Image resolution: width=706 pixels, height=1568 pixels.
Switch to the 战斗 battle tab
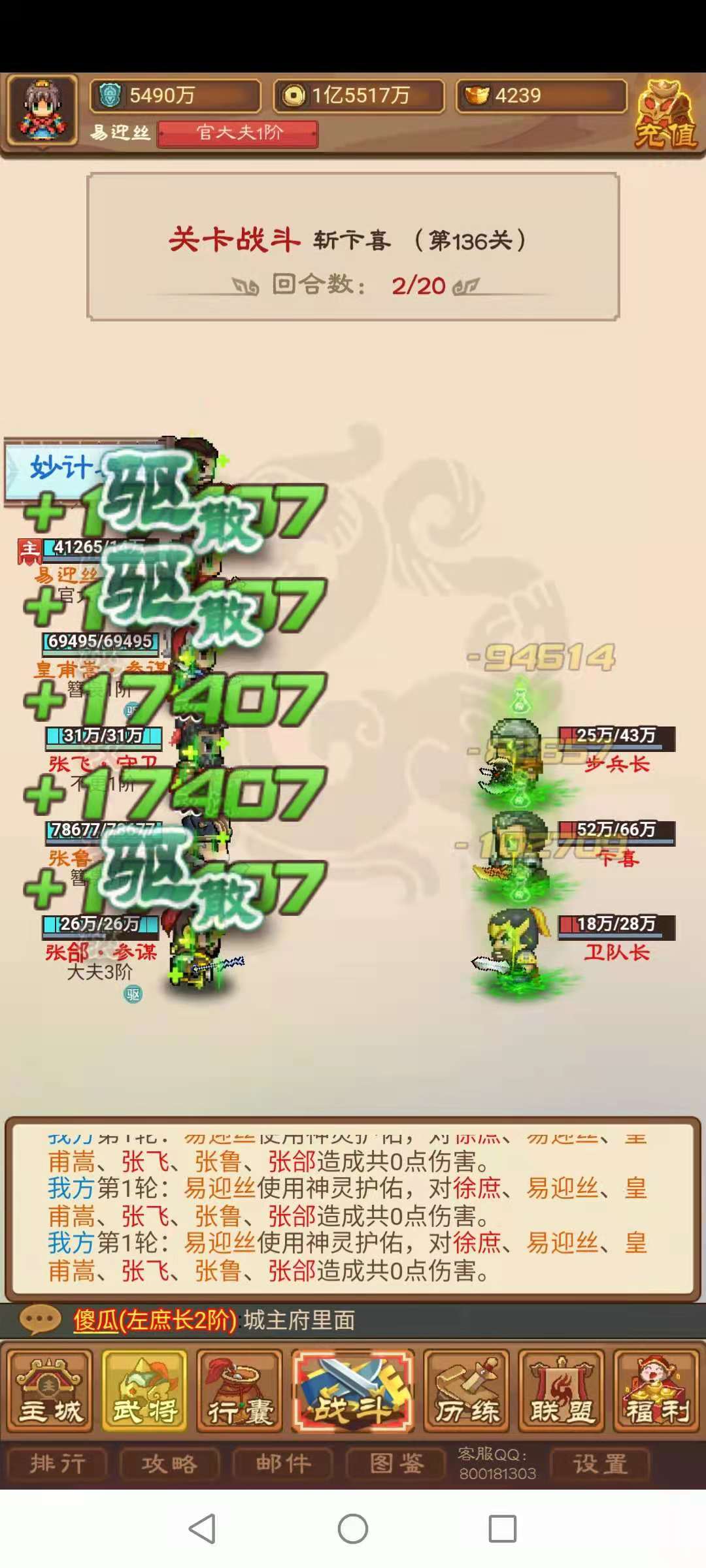(x=353, y=1390)
